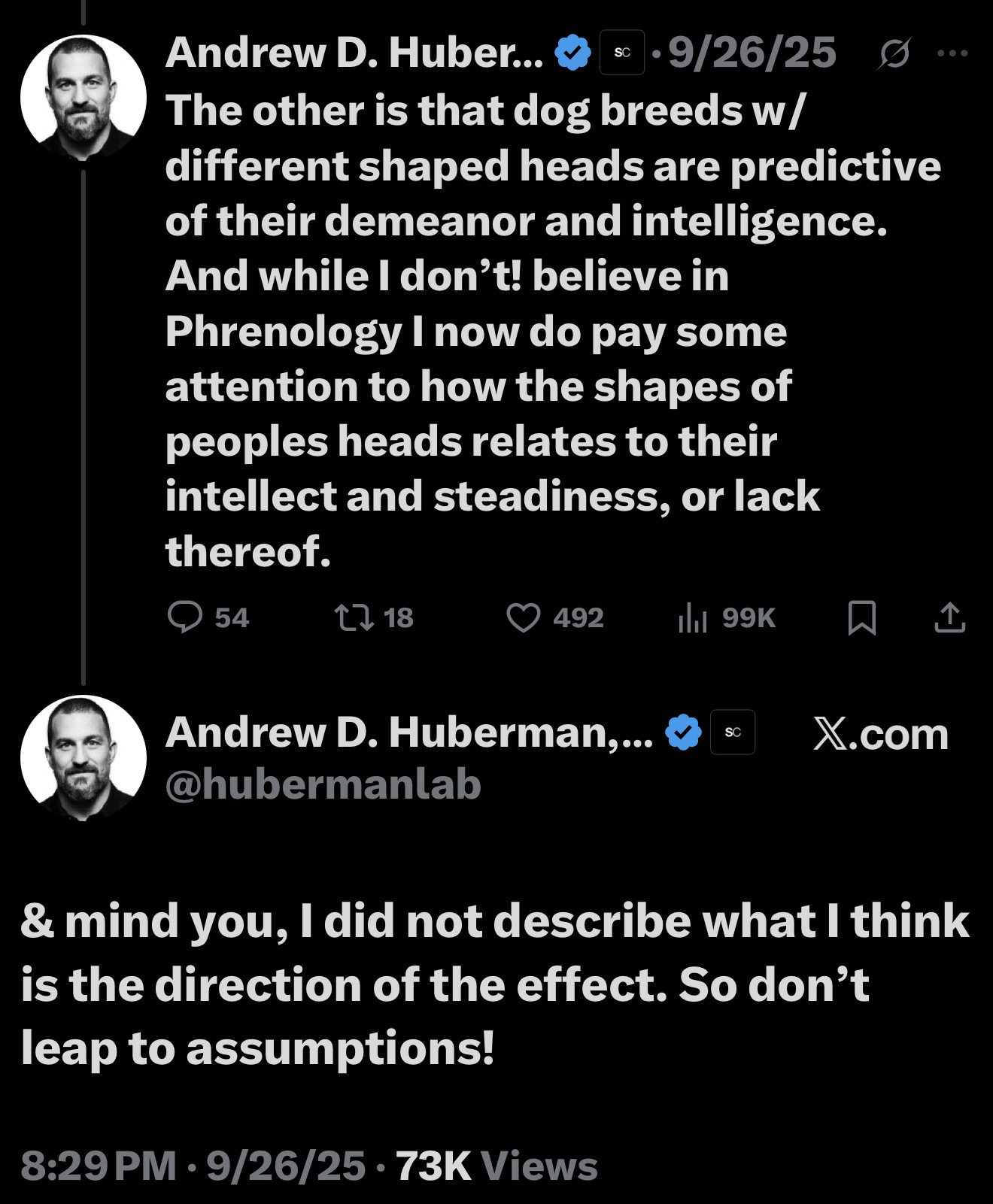Like the tweet mentioning Phrenology

pos(524,618)
